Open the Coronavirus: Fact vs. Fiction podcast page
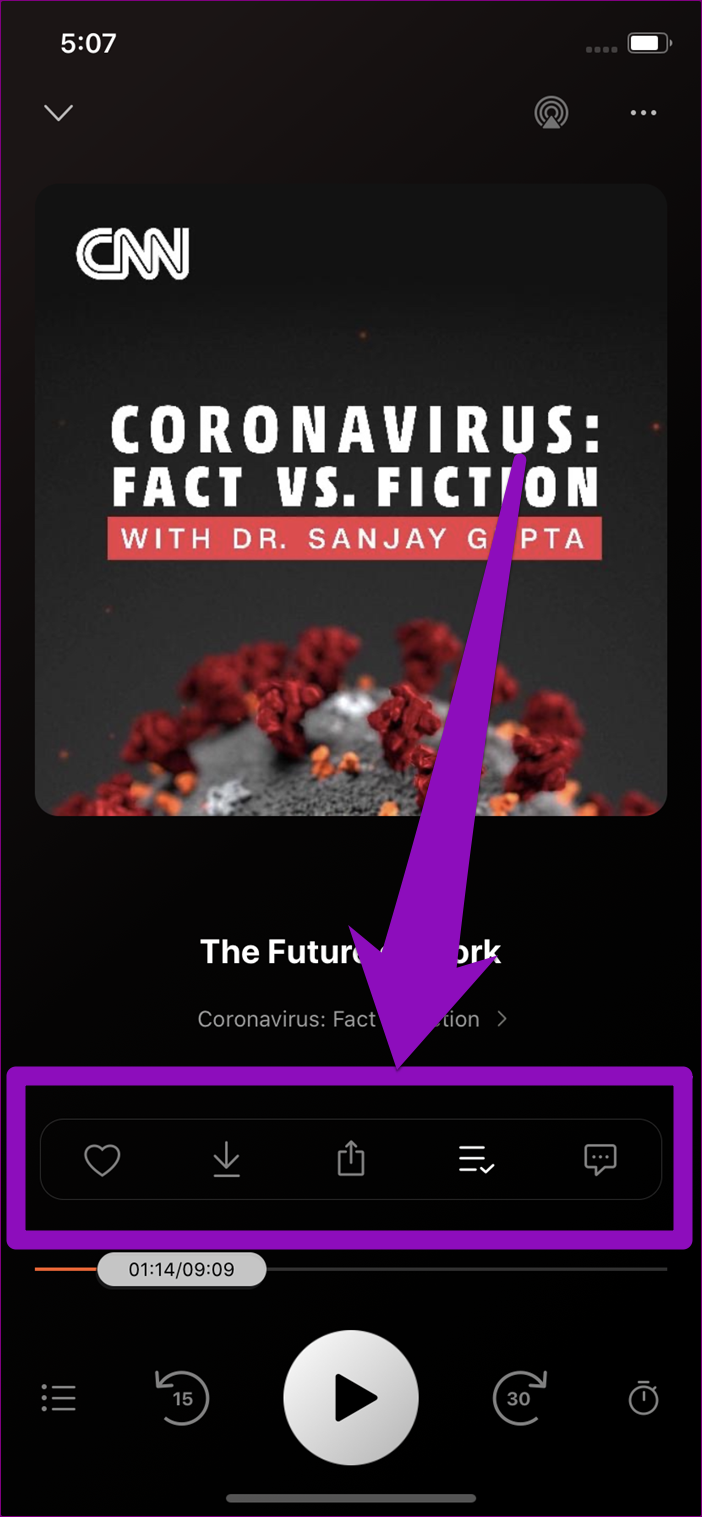Screen dimensions: 702x1517 [352, 1019]
